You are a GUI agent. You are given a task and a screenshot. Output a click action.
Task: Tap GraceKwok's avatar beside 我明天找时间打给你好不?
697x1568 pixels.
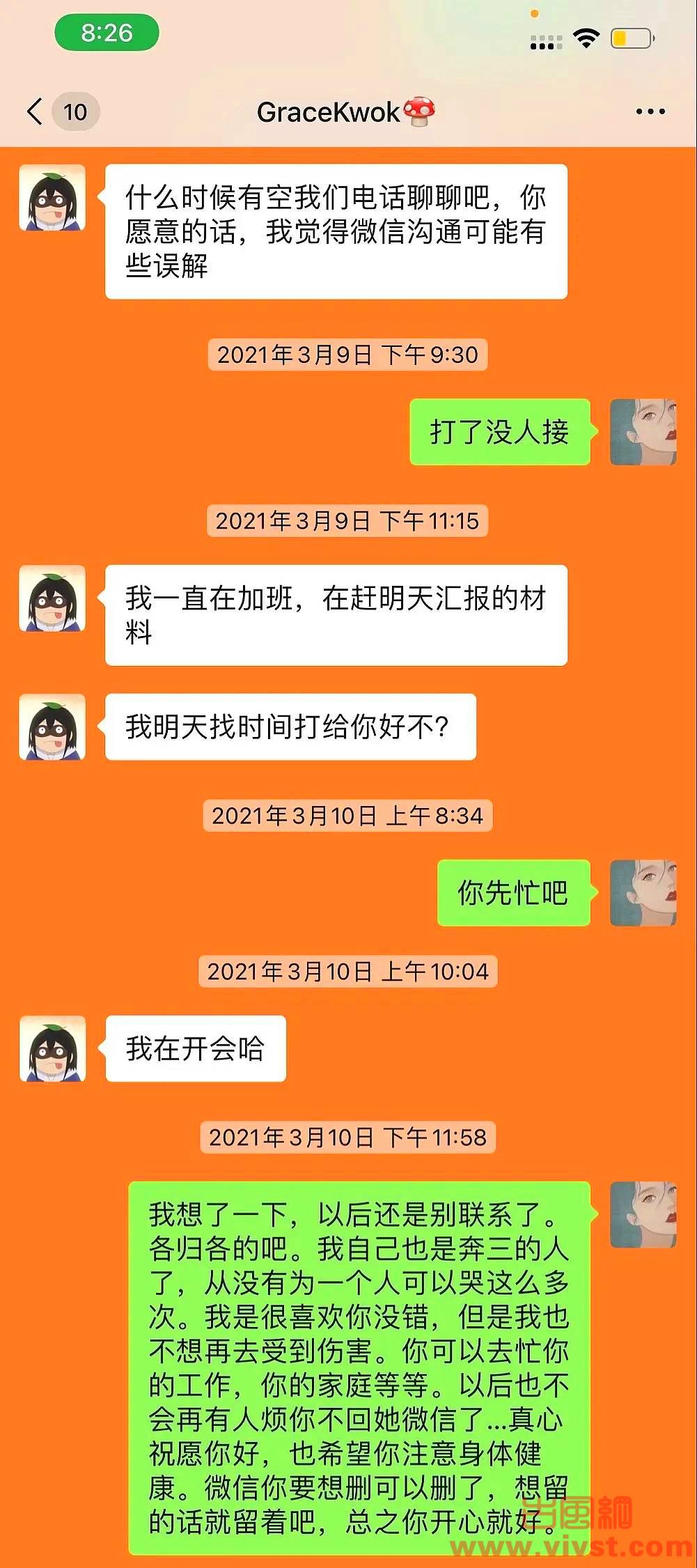pos(52,727)
